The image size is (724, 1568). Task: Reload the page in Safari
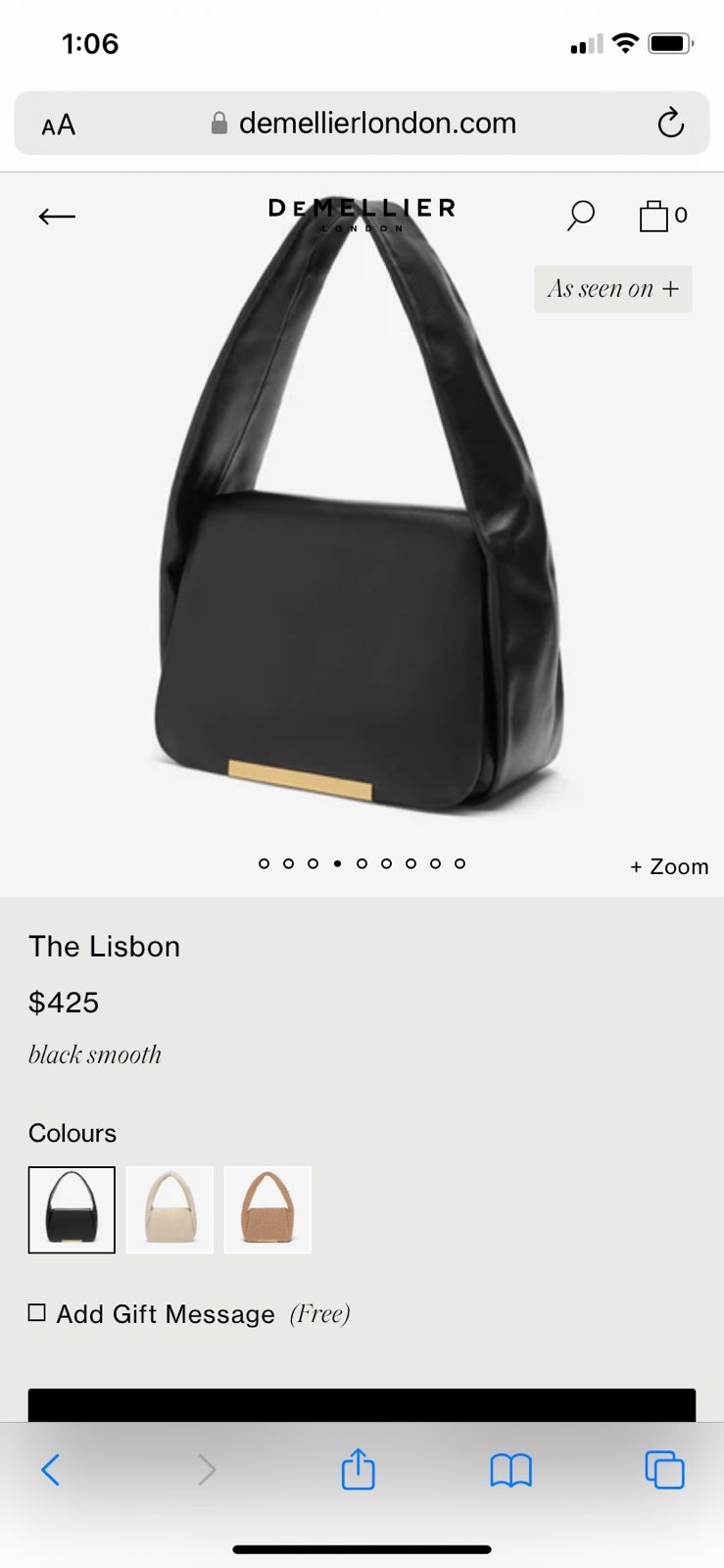click(x=670, y=123)
